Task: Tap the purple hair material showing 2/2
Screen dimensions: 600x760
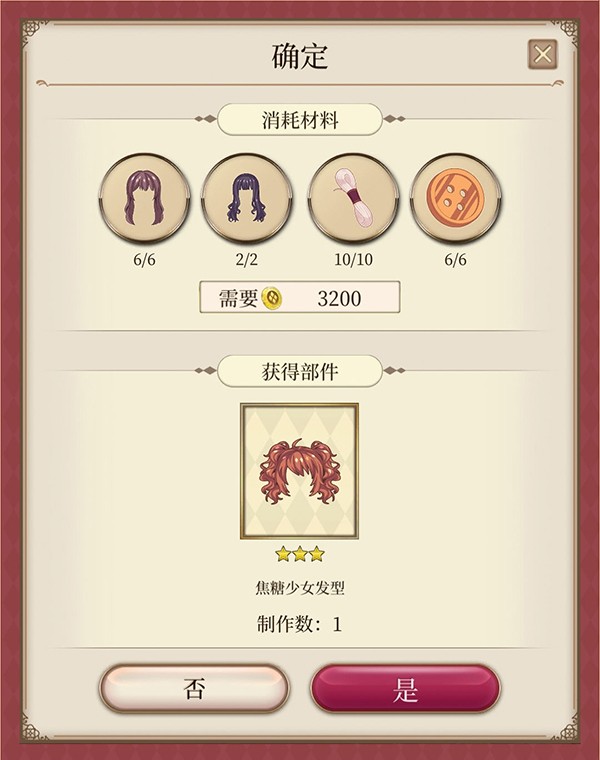Action: tap(245, 197)
